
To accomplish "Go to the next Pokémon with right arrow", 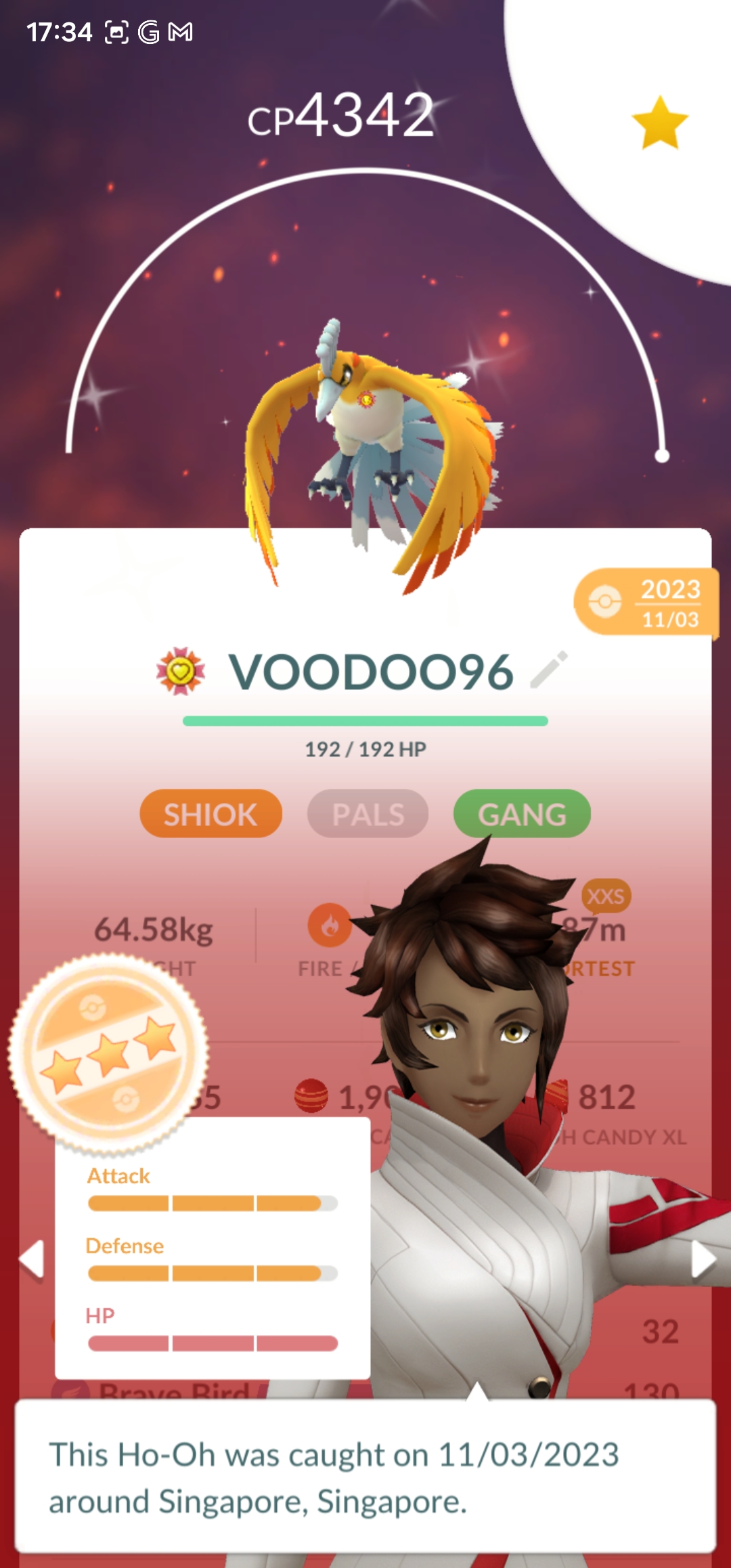I will pos(703,1259).
